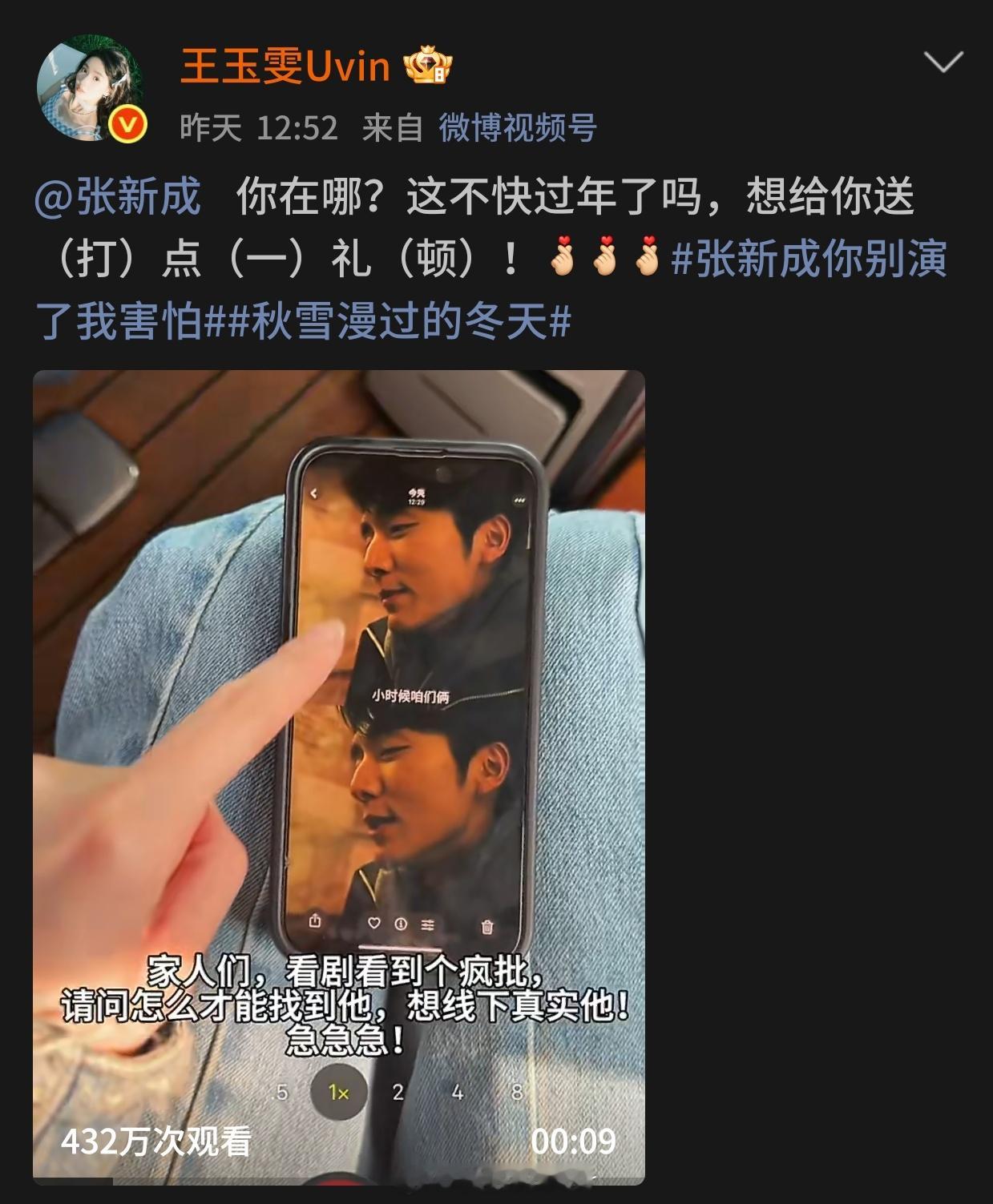Tap the back arrow in the photo viewer

coord(314,493)
